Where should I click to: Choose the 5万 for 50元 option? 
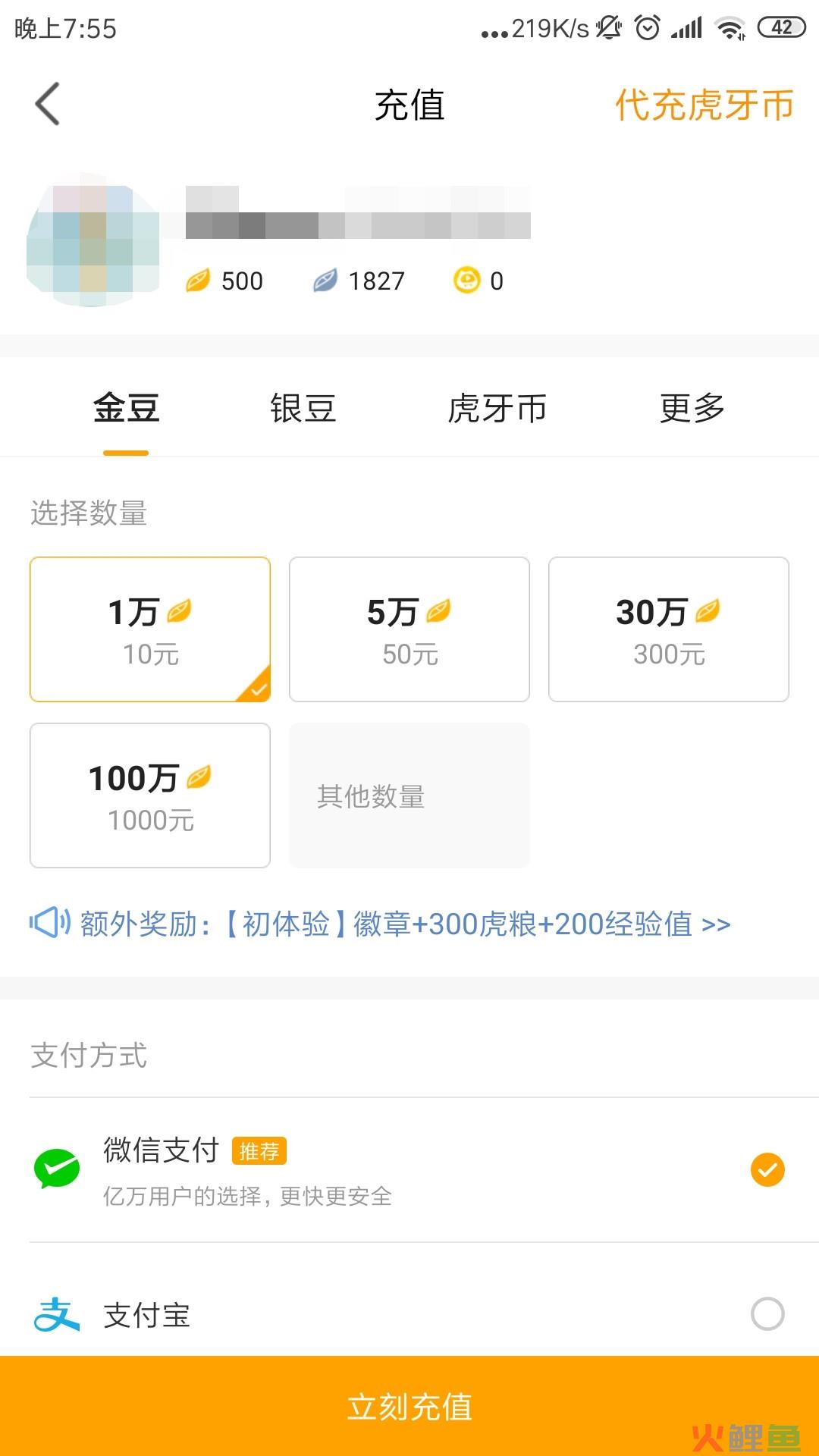tap(409, 629)
